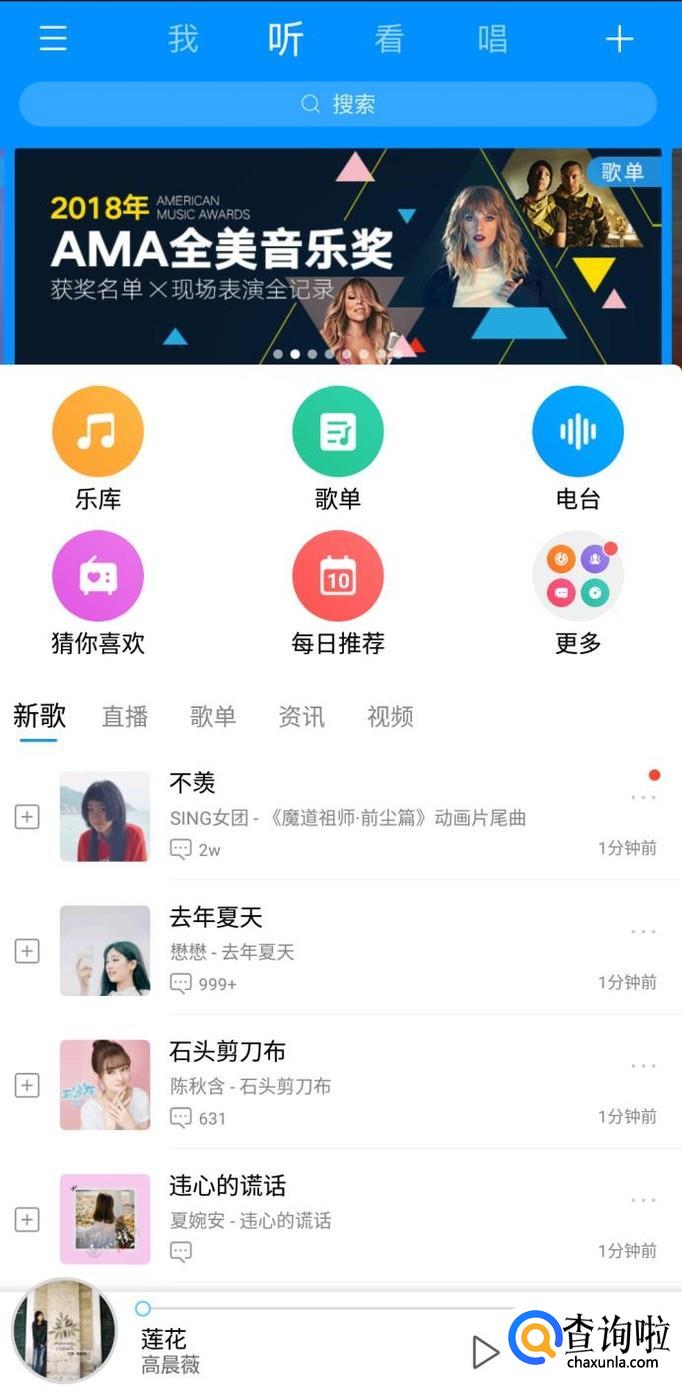This screenshot has height=1393, width=682.
Task: Open the hamburger drawer menu
Action: point(53,39)
